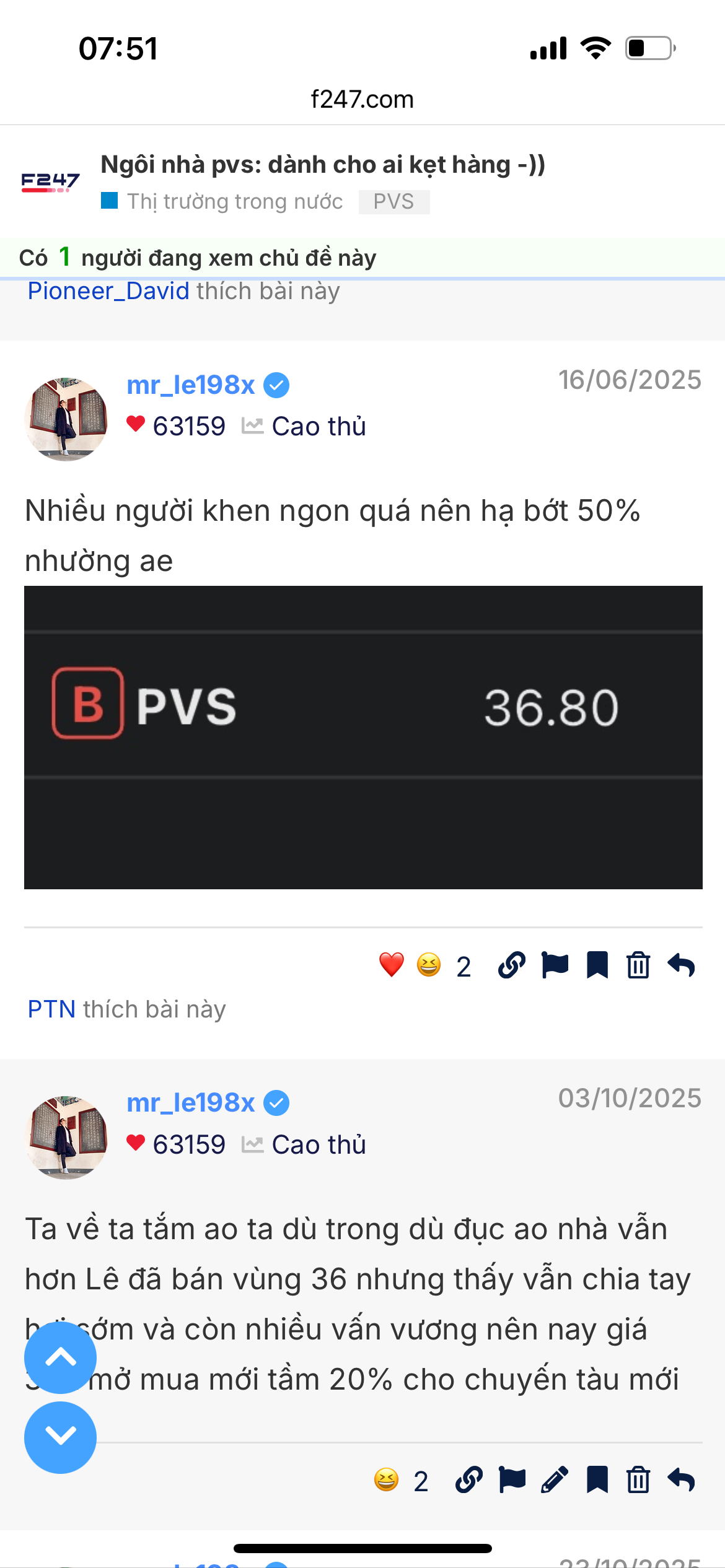Reply to the 16/06/2025 post
Image resolution: width=725 pixels, height=1568 pixels.
(x=682, y=965)
